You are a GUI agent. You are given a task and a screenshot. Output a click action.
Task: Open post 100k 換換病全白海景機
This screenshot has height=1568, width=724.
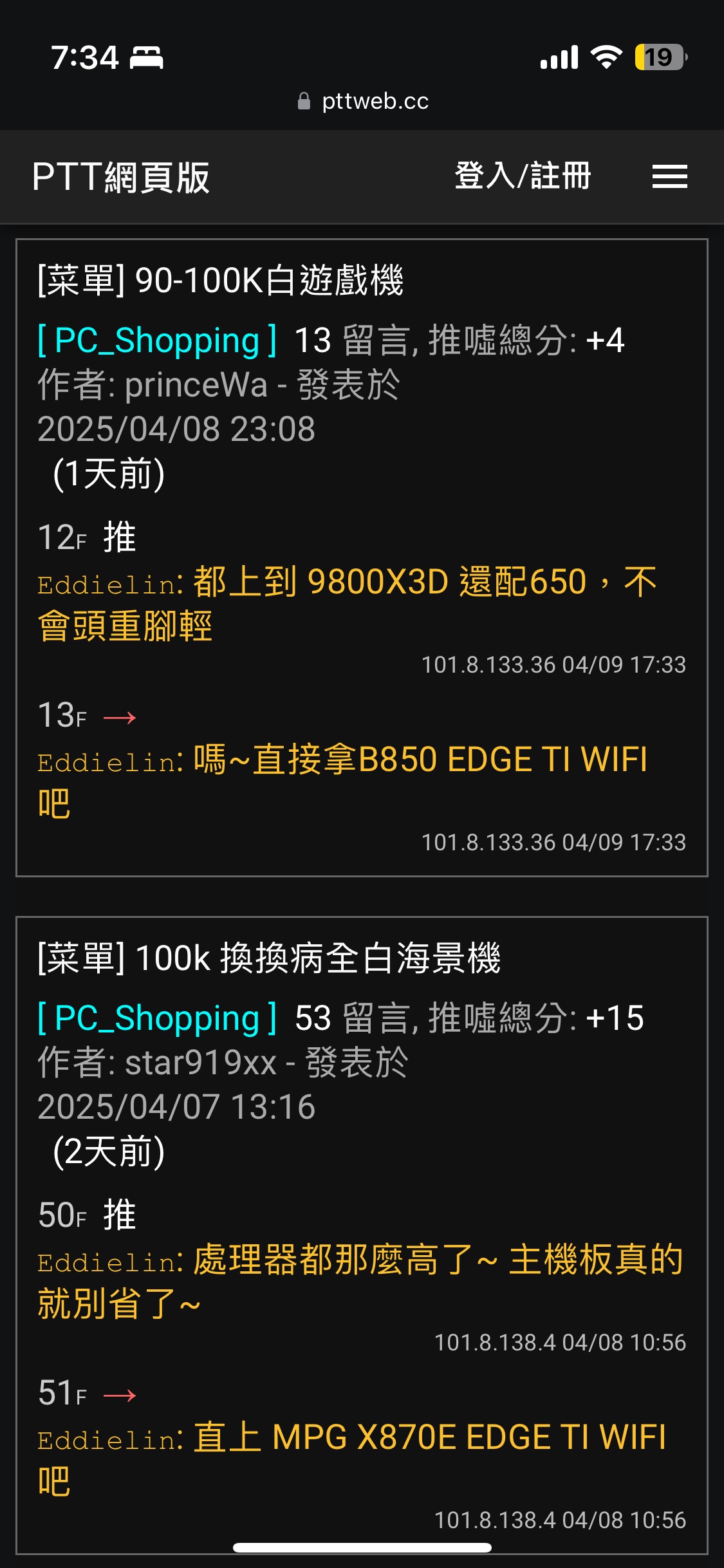(269, 958)
